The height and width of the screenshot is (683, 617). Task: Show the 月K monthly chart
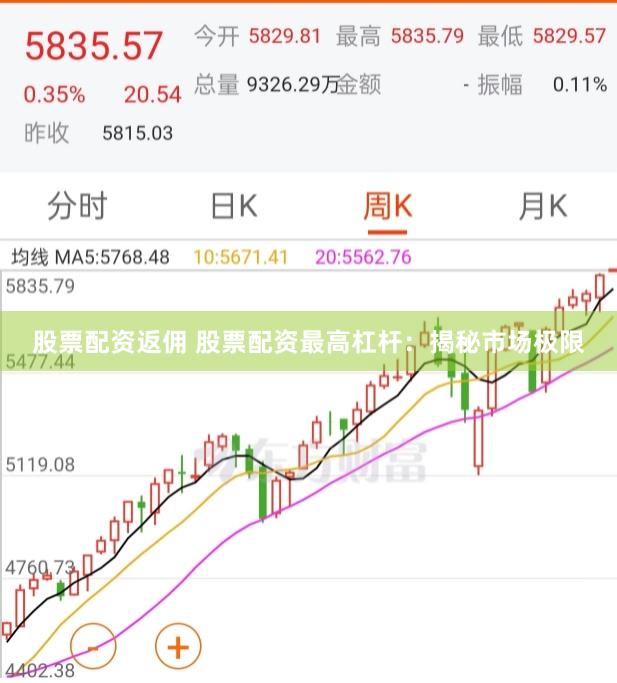coord(542,206)
